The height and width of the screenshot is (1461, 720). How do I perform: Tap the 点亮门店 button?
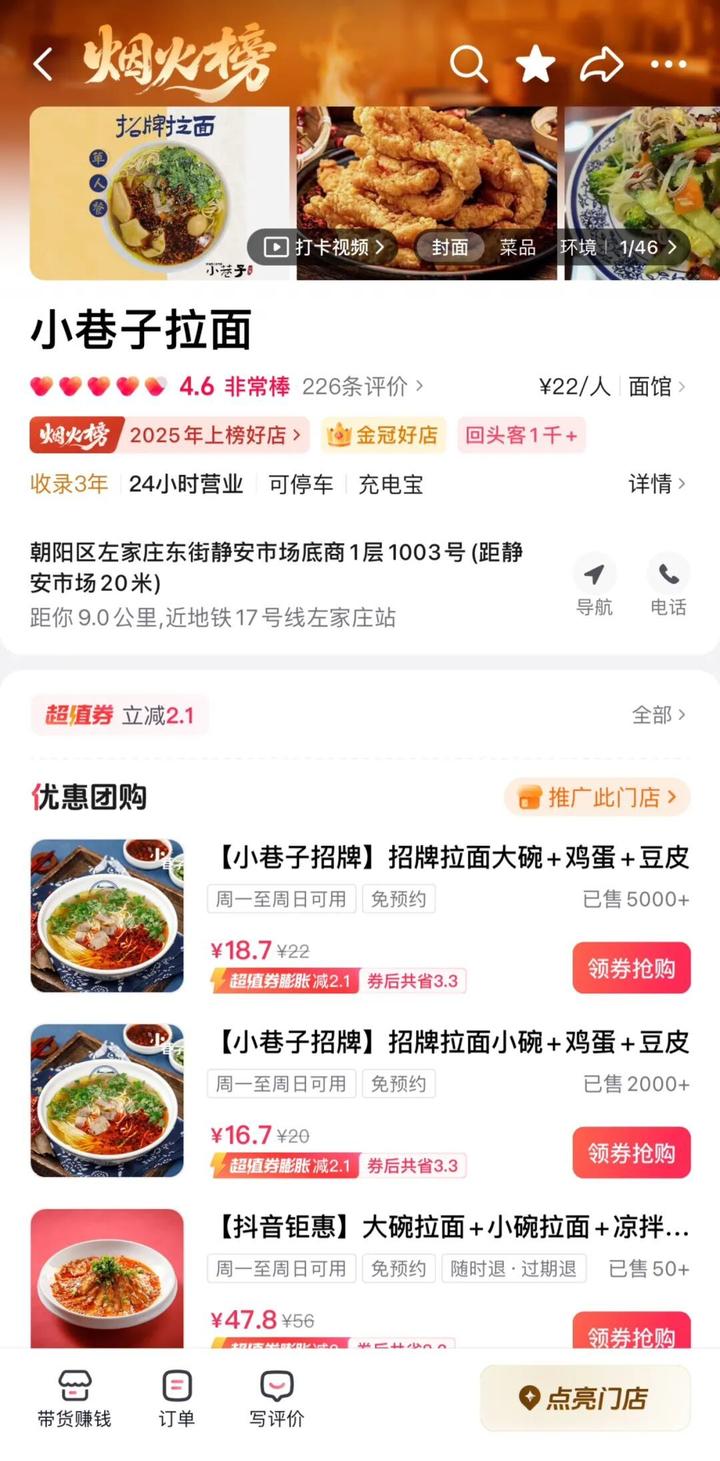tap(585, 1398)
